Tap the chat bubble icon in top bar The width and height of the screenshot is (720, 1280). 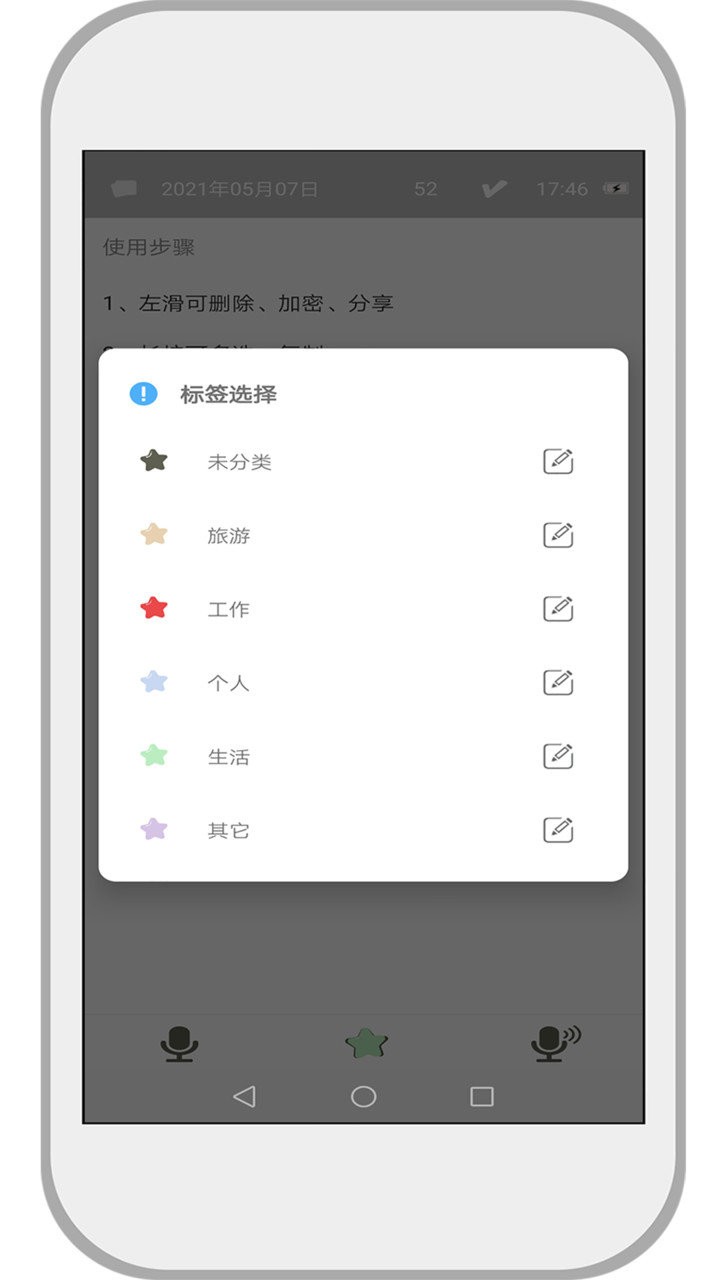tap(123, 189)
